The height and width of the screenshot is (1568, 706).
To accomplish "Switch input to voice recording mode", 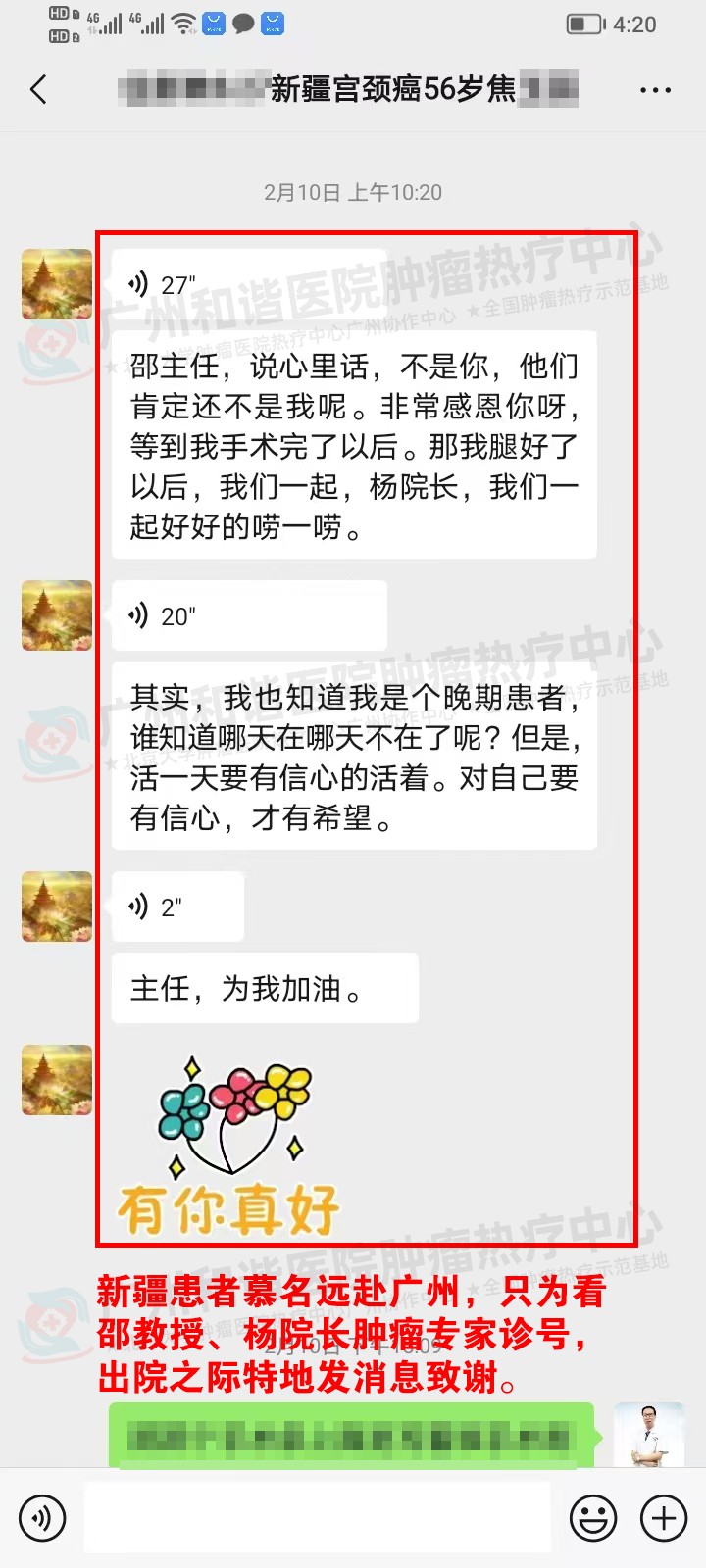I will click(x=42, y=1518).
